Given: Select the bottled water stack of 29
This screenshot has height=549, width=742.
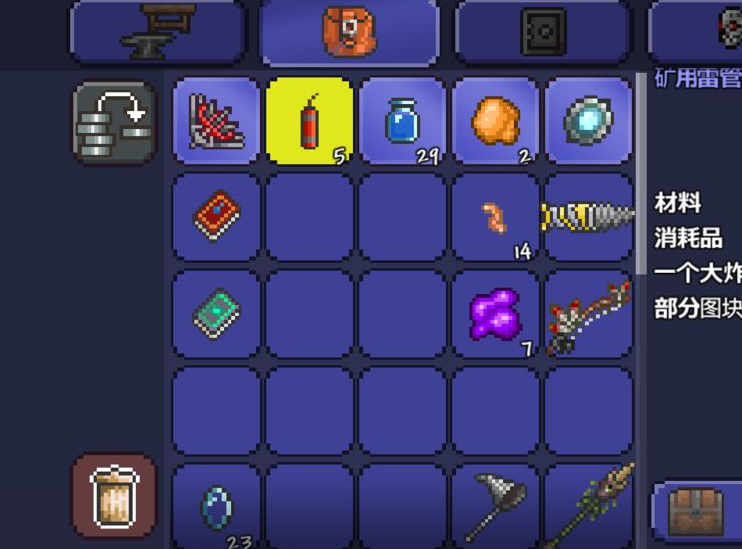Looking at the screenshot, I should pyautogui.click(x=402, y=122).
